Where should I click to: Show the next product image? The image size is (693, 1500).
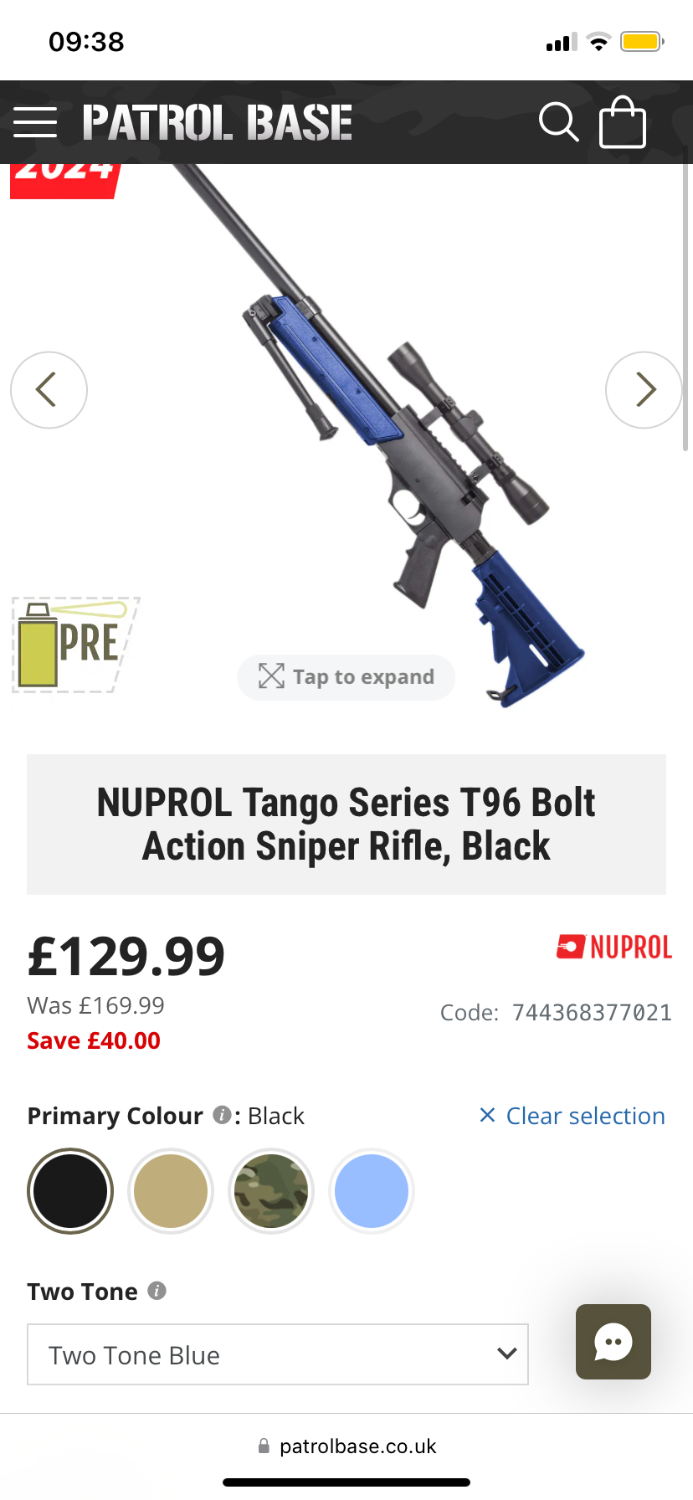tap(644, 390)
